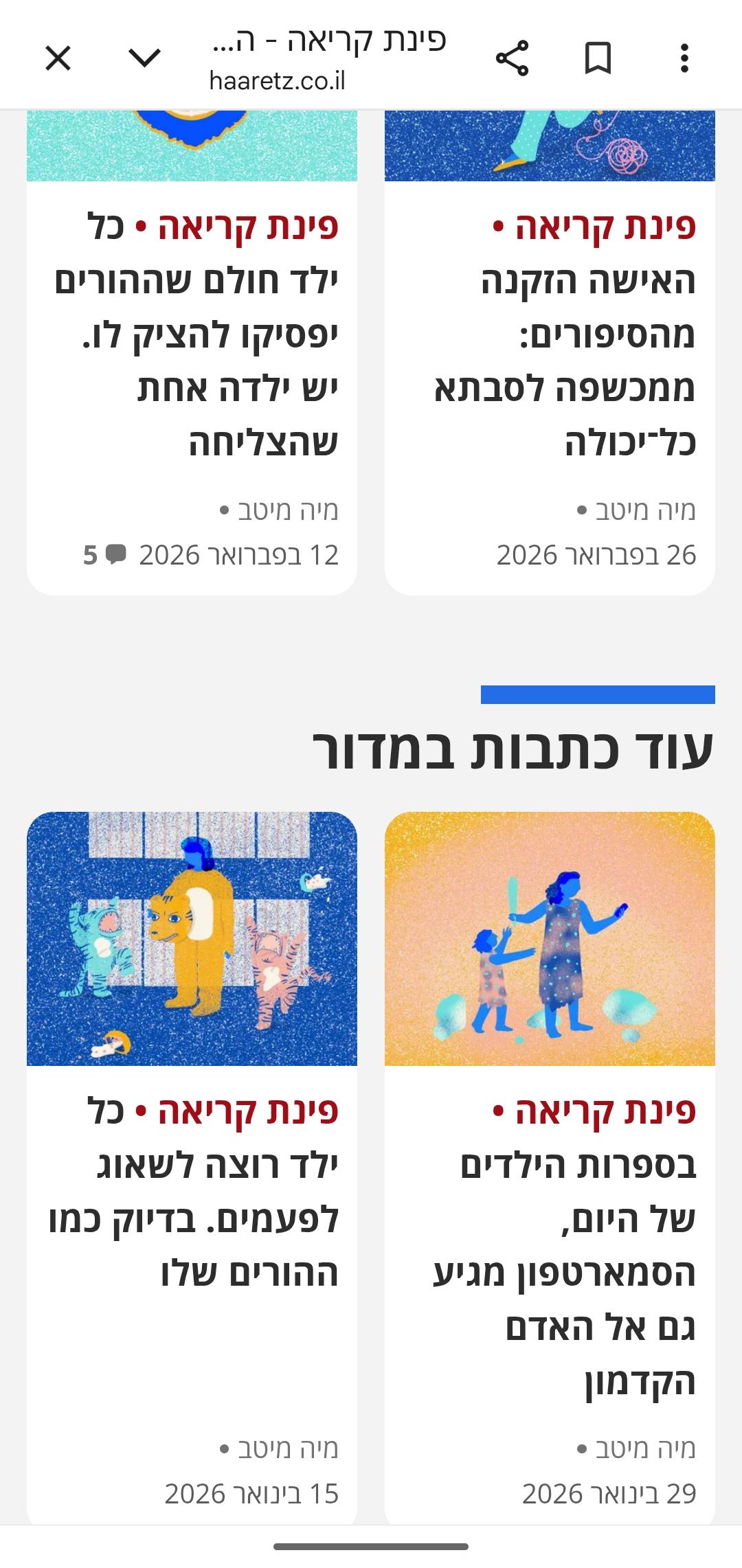Viewport: 742px width, 1568px height.
Task: Minimize the browser tab with the down chevron
Action: pos(145,58)
